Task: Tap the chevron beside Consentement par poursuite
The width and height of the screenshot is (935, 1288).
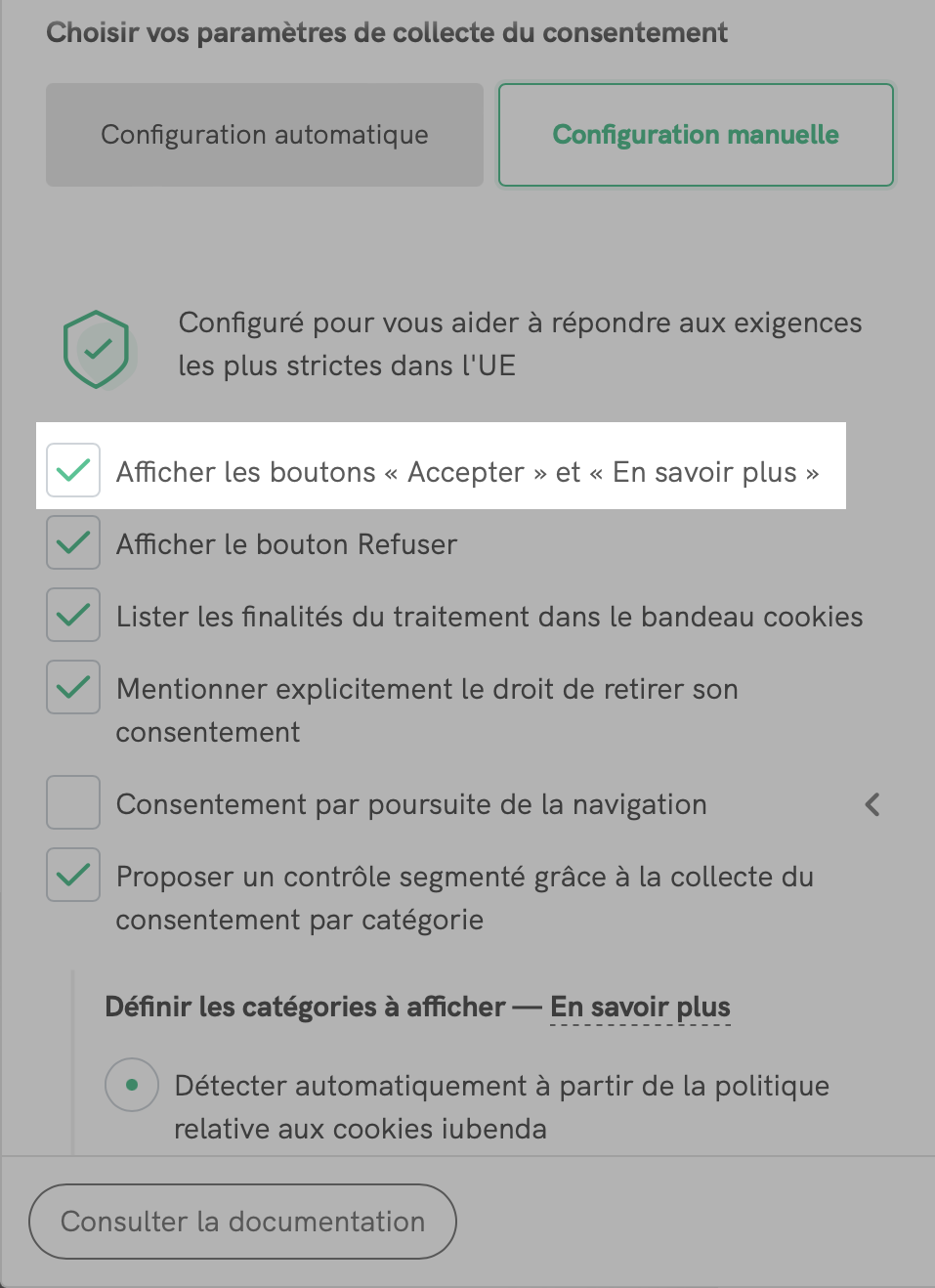Action: (872, 804)
